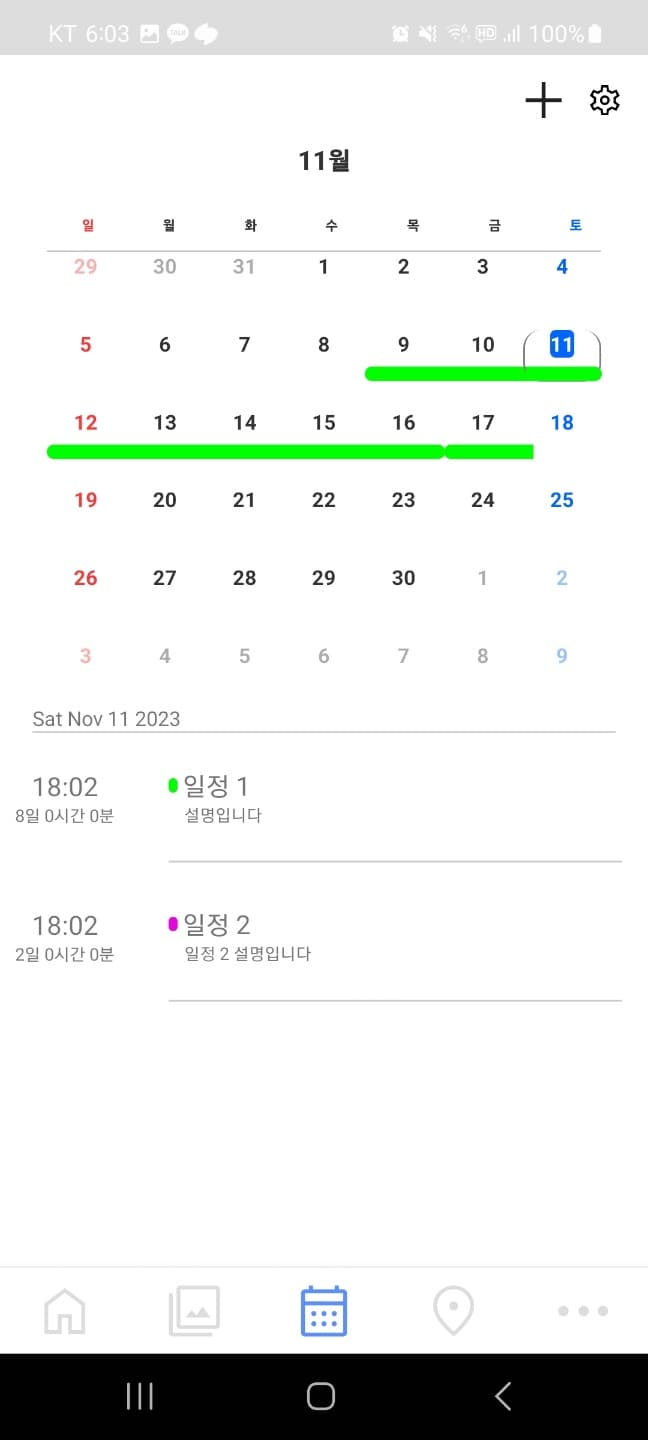Add a new schedule with plus icon
Image resolution: width=648 pixels, height=1440 pixels.
pos(543,100)
